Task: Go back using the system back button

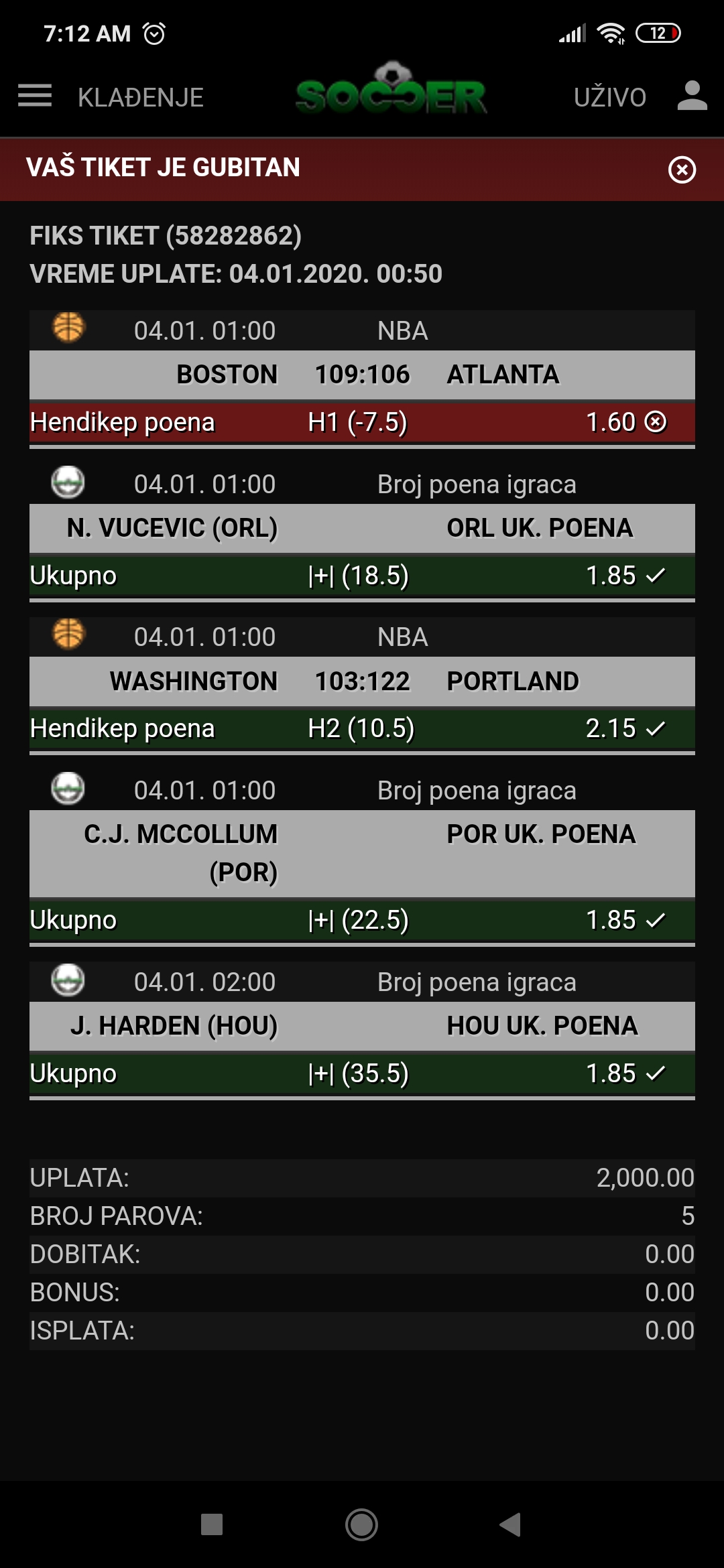Action: point(510,1524)
